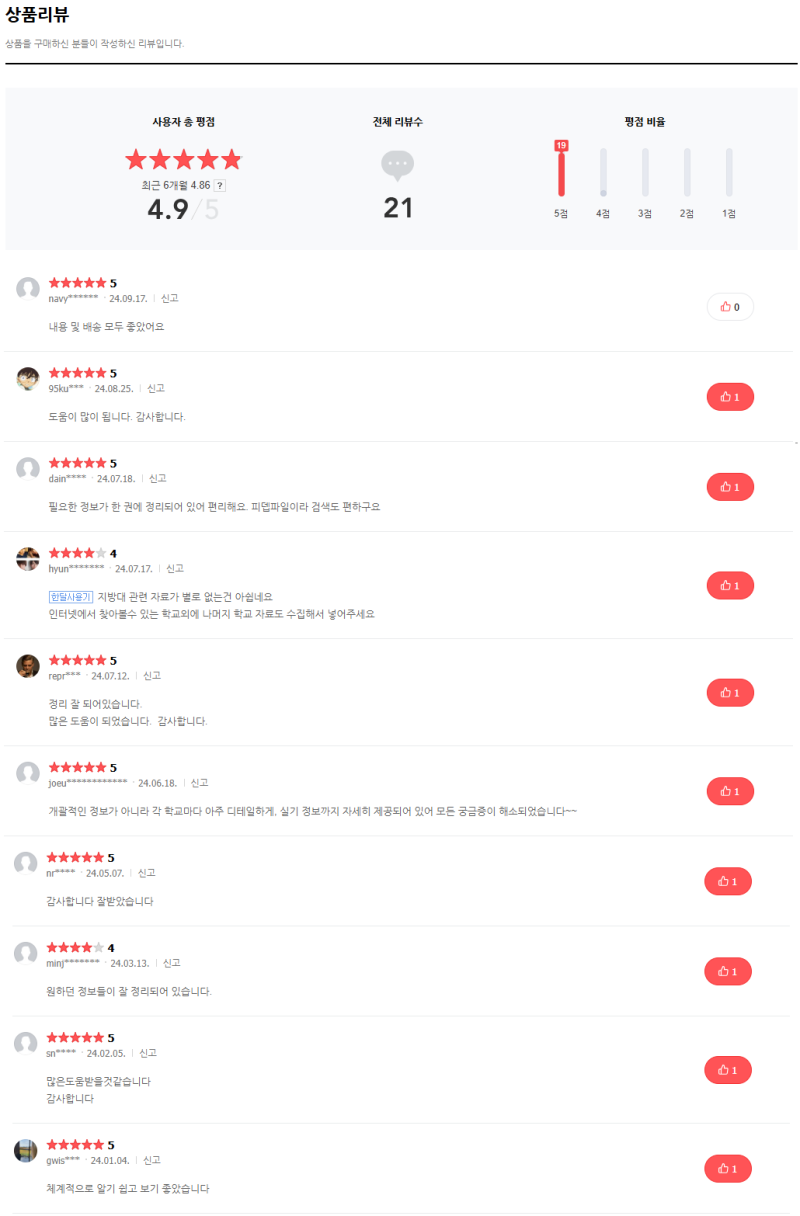800x1216 pixels.
Task: Tap 신고 on dain**** review
Action: (158, 478)
